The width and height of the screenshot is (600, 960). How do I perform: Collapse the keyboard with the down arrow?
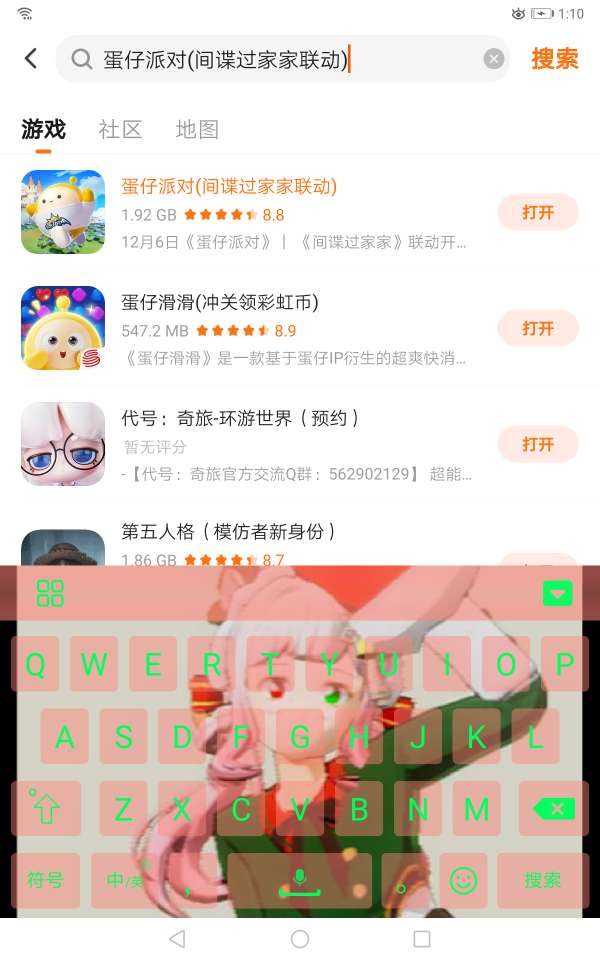[557, 593]
